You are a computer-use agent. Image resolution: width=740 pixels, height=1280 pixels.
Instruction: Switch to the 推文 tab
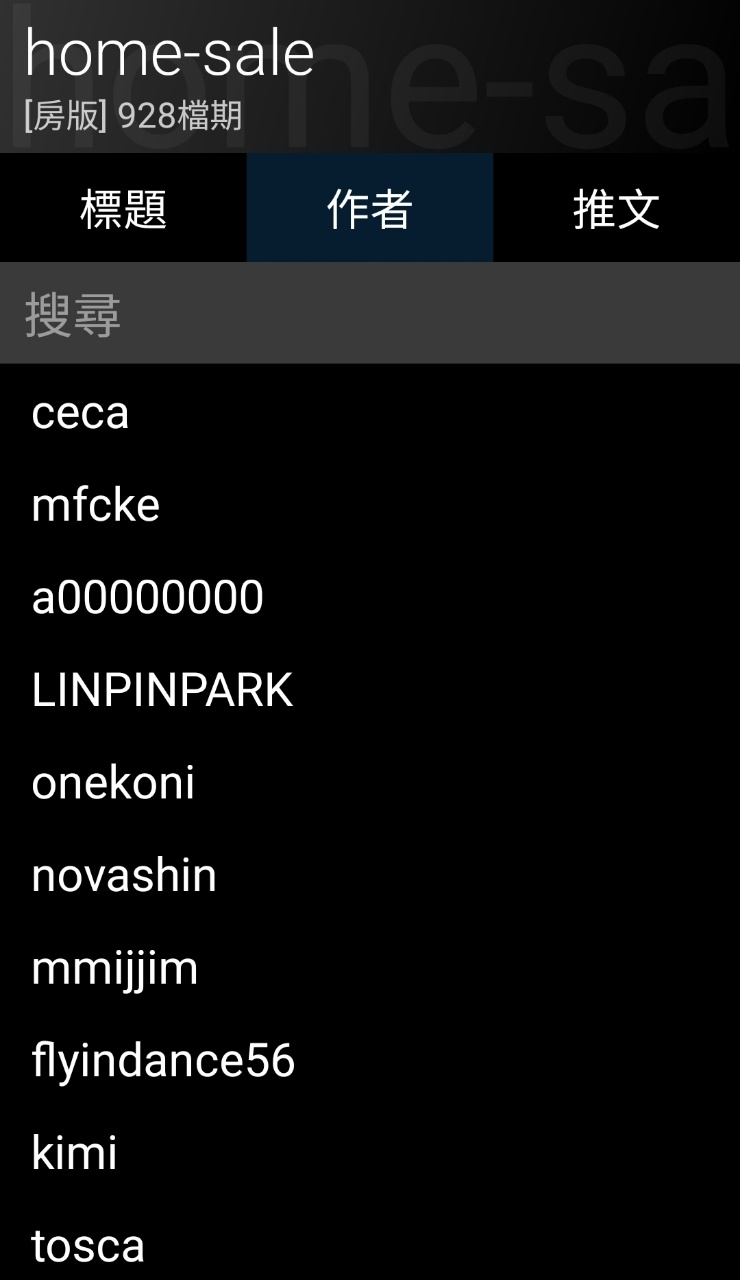(616, 208)
